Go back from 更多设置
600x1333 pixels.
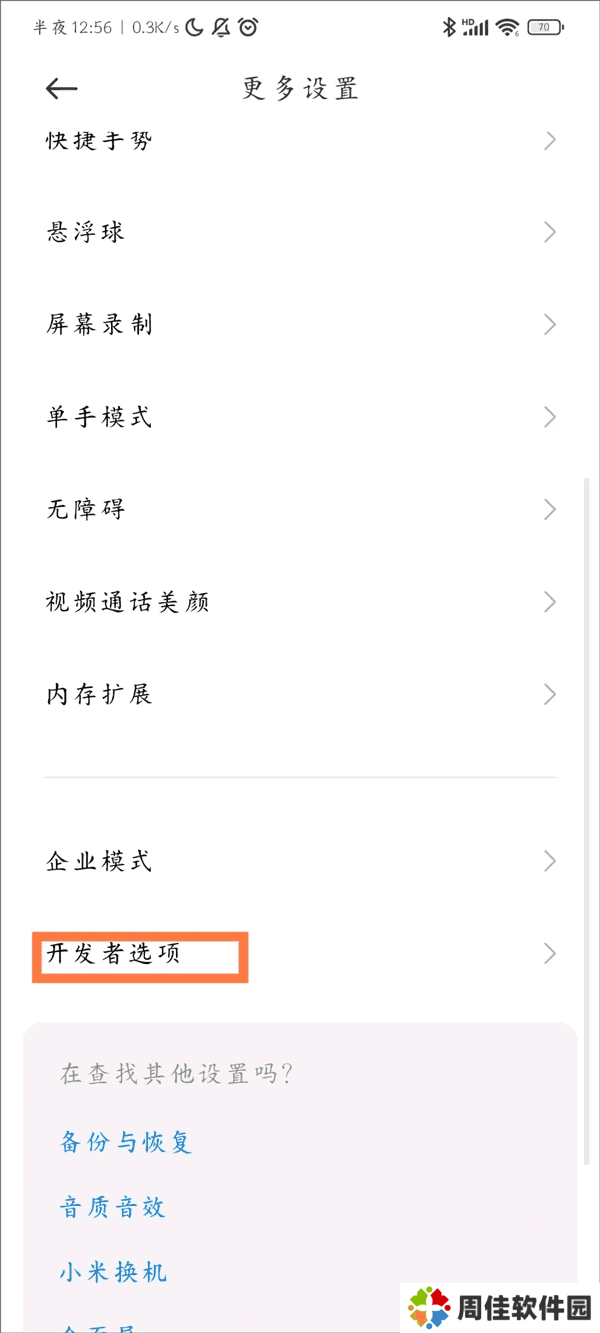click(x=61, y=89)
